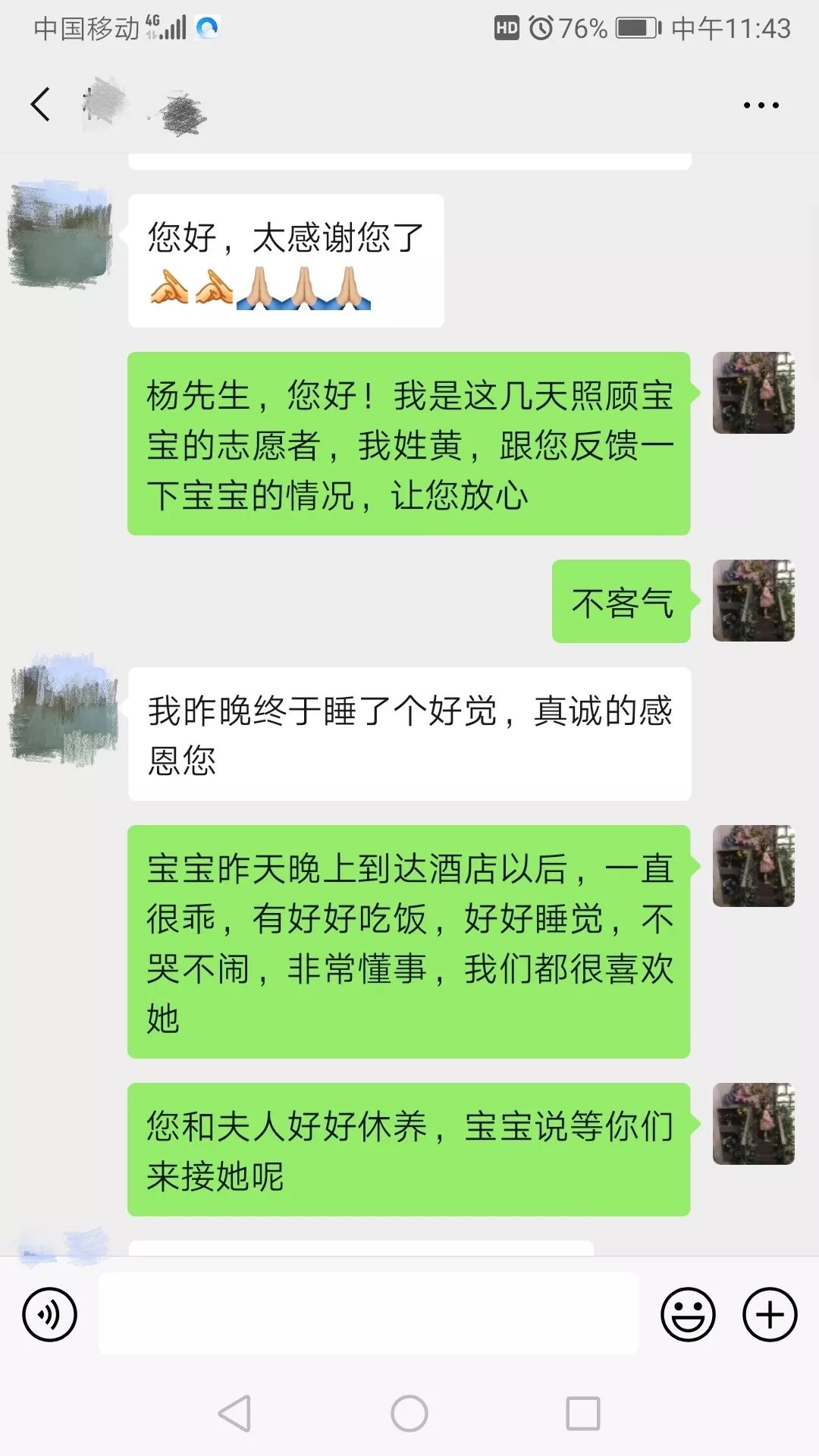Viewport: 819px width, 1456px height.
Task: Switch to voice message input mode
Action: pos(51,1313)
